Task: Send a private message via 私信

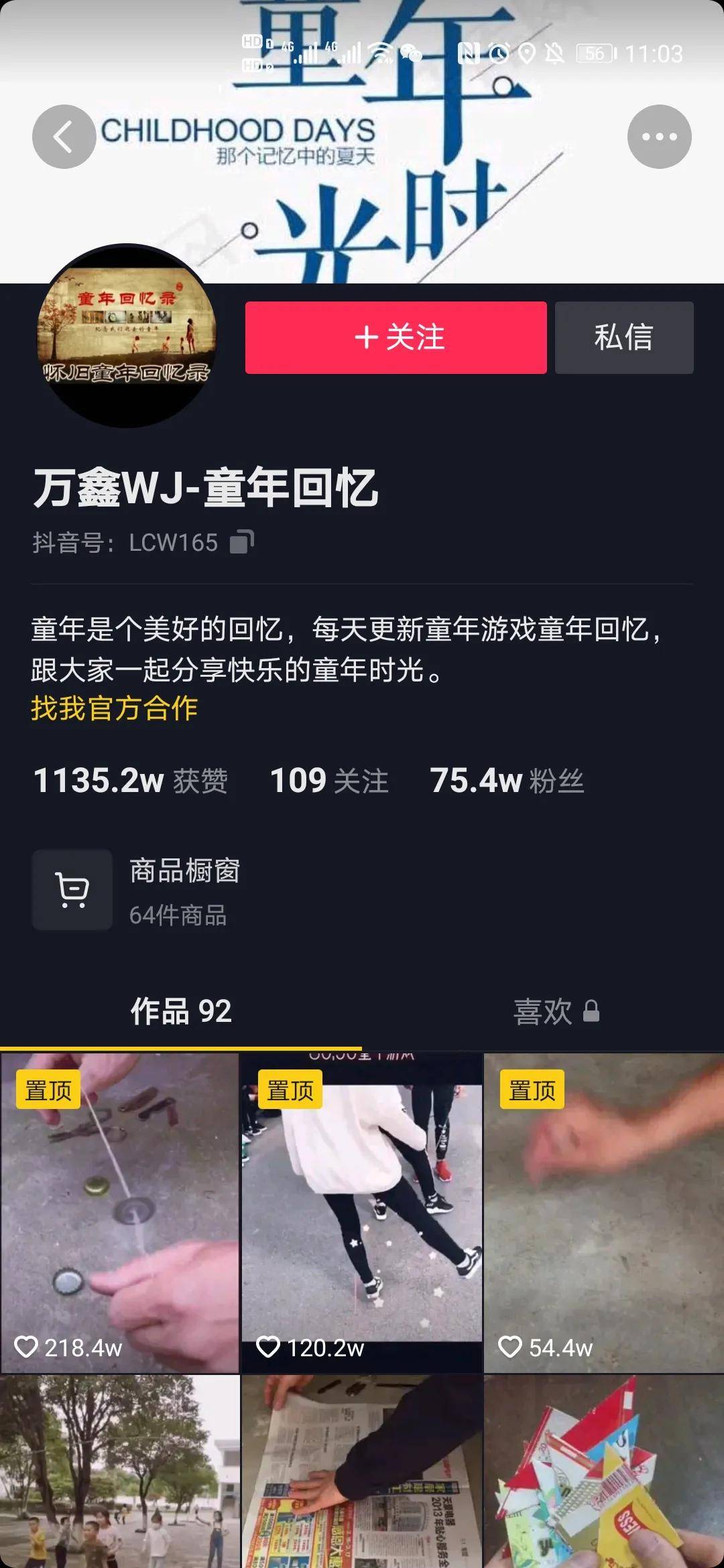Action: (x=623, y=337)
